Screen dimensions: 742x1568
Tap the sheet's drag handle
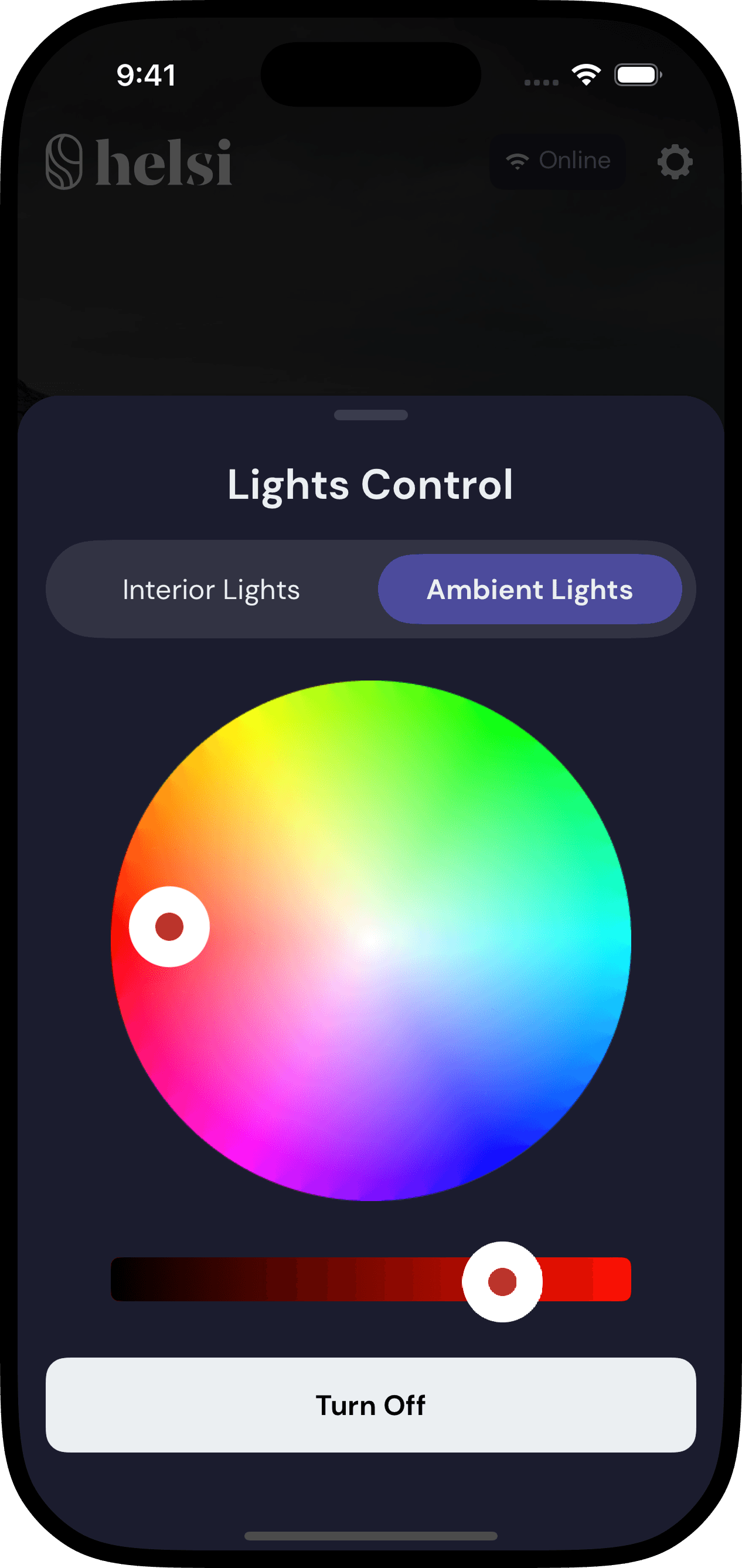point(370,415)
